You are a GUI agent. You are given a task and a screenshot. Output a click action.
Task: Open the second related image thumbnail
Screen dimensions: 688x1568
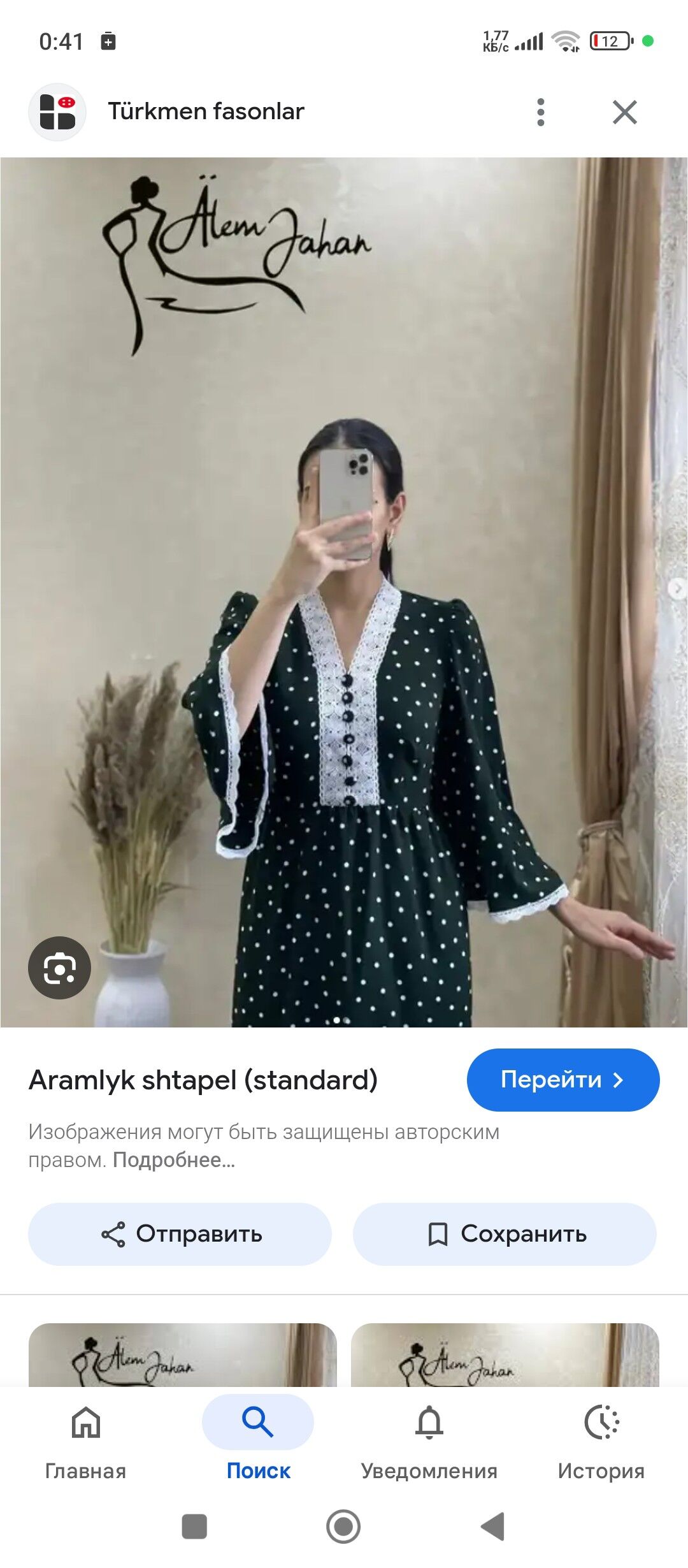pos(505,1354)
